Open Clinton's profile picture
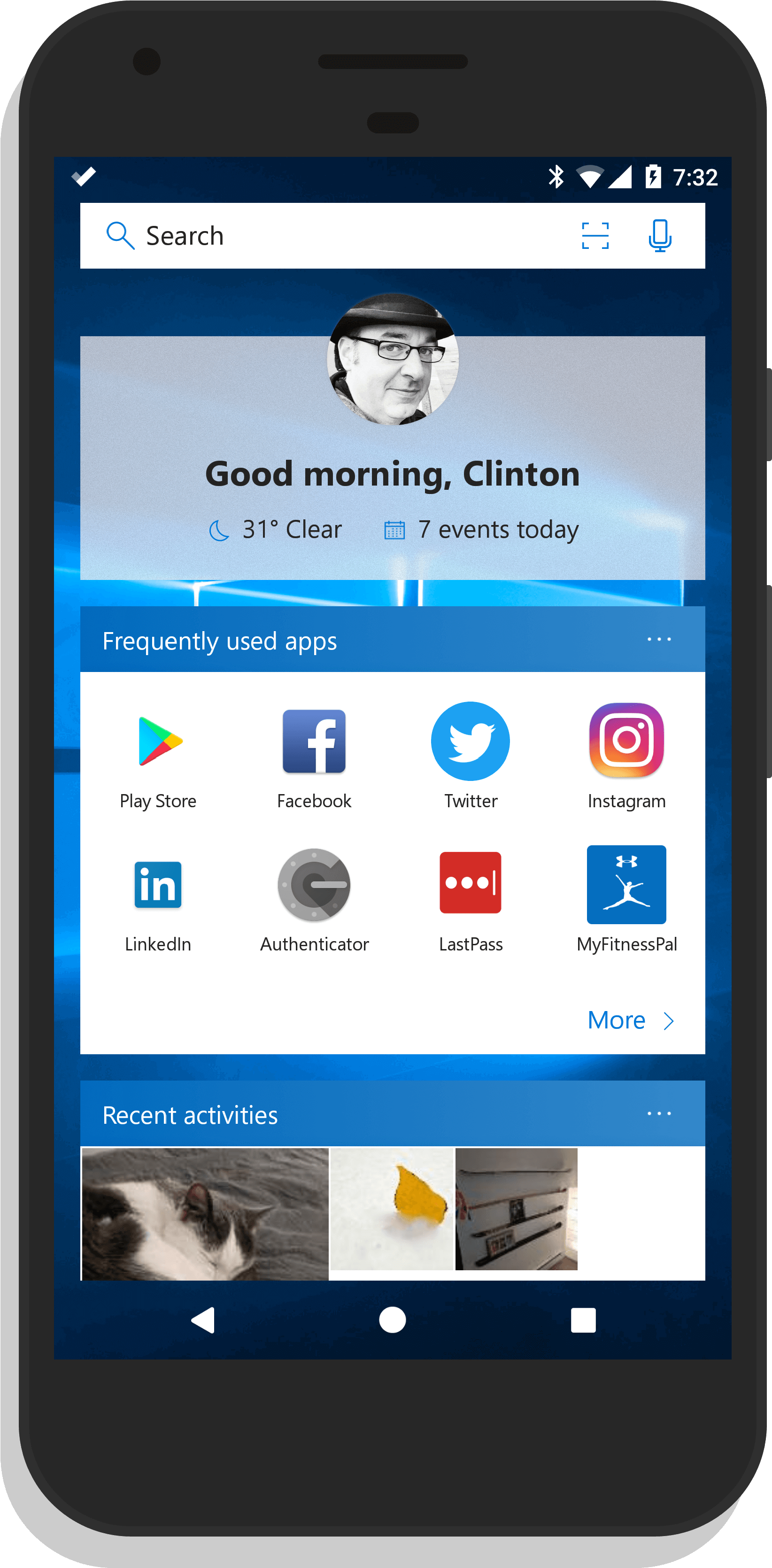 click(393, 359)
